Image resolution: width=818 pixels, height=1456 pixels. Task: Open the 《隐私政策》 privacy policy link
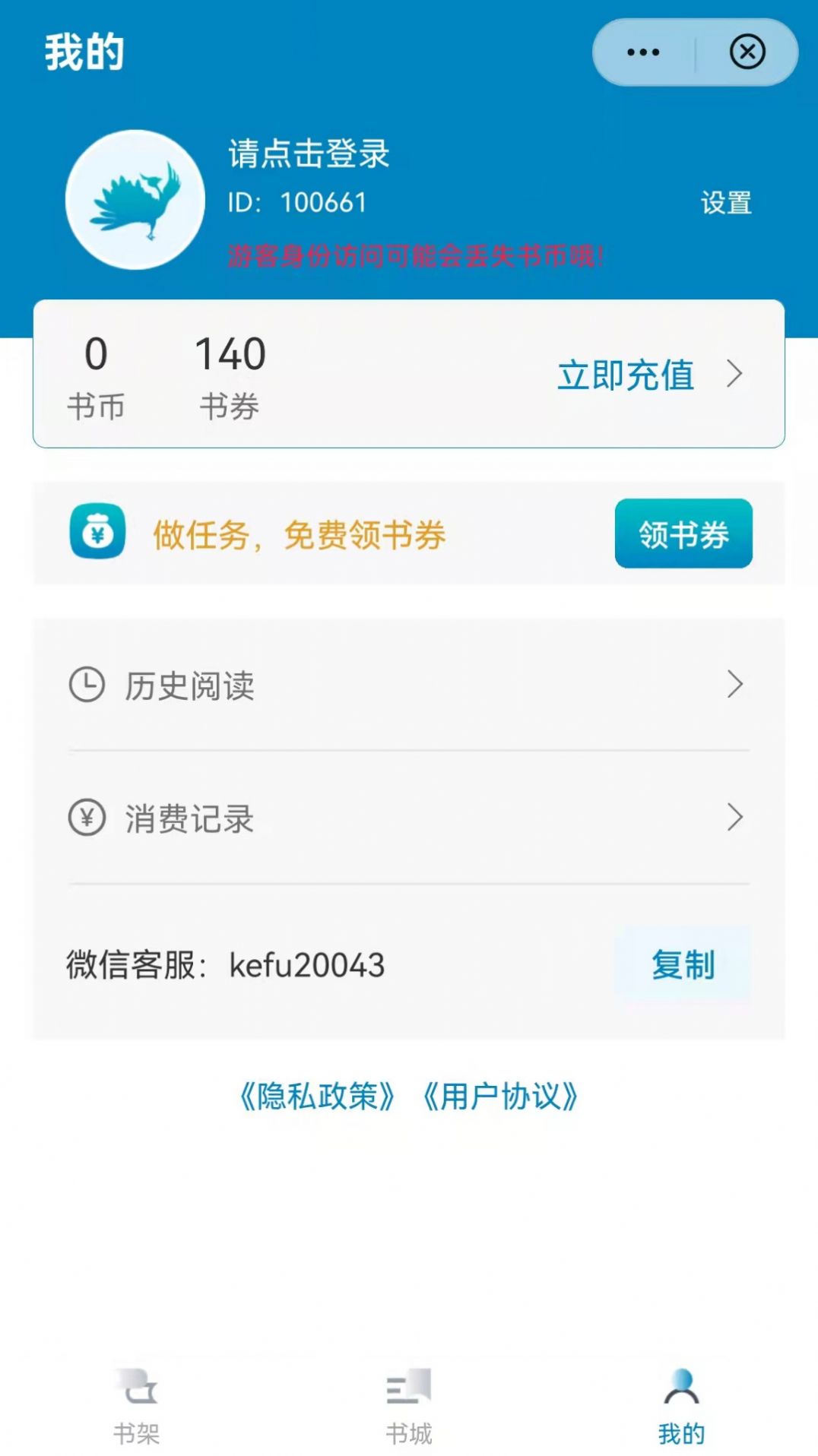316,1095
